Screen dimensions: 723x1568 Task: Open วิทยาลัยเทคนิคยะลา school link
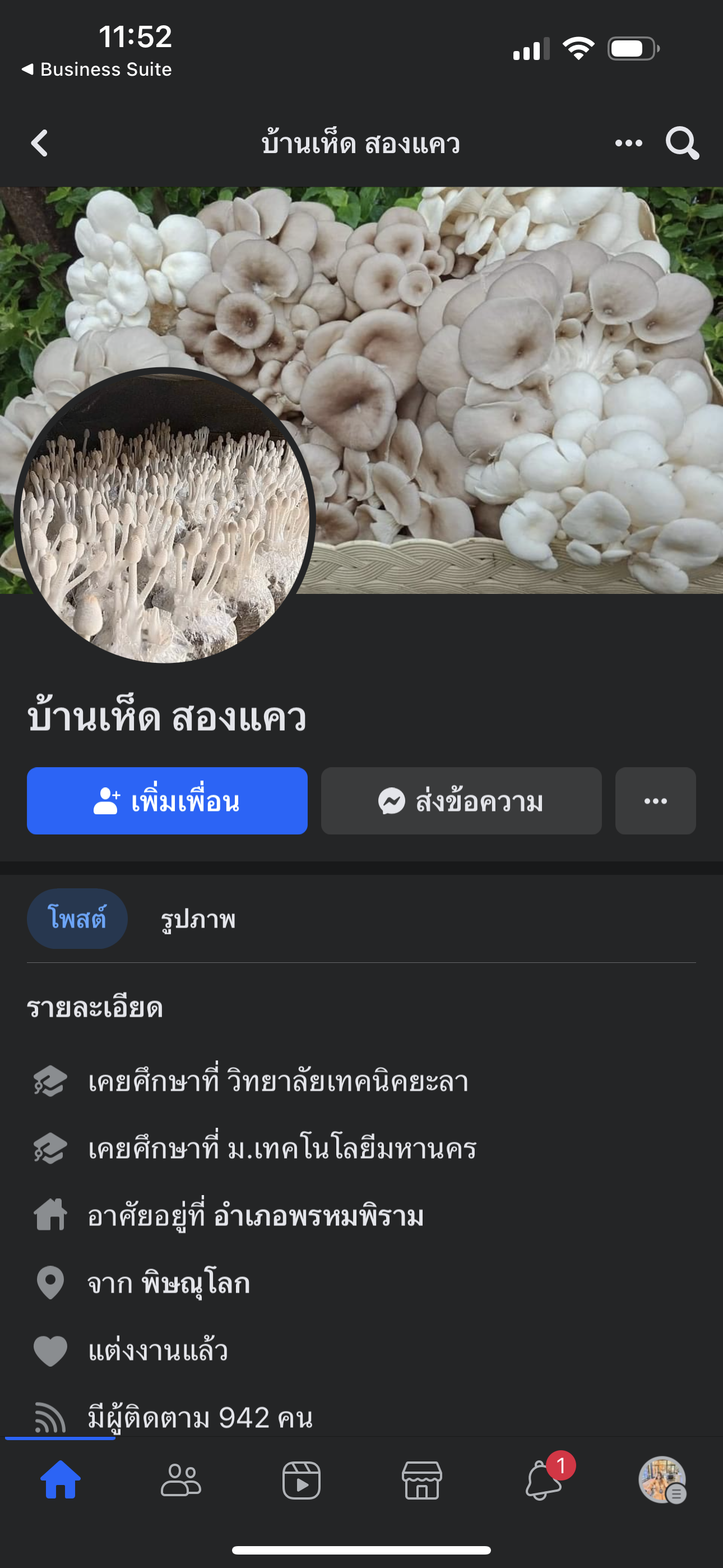coord(347,1082)
